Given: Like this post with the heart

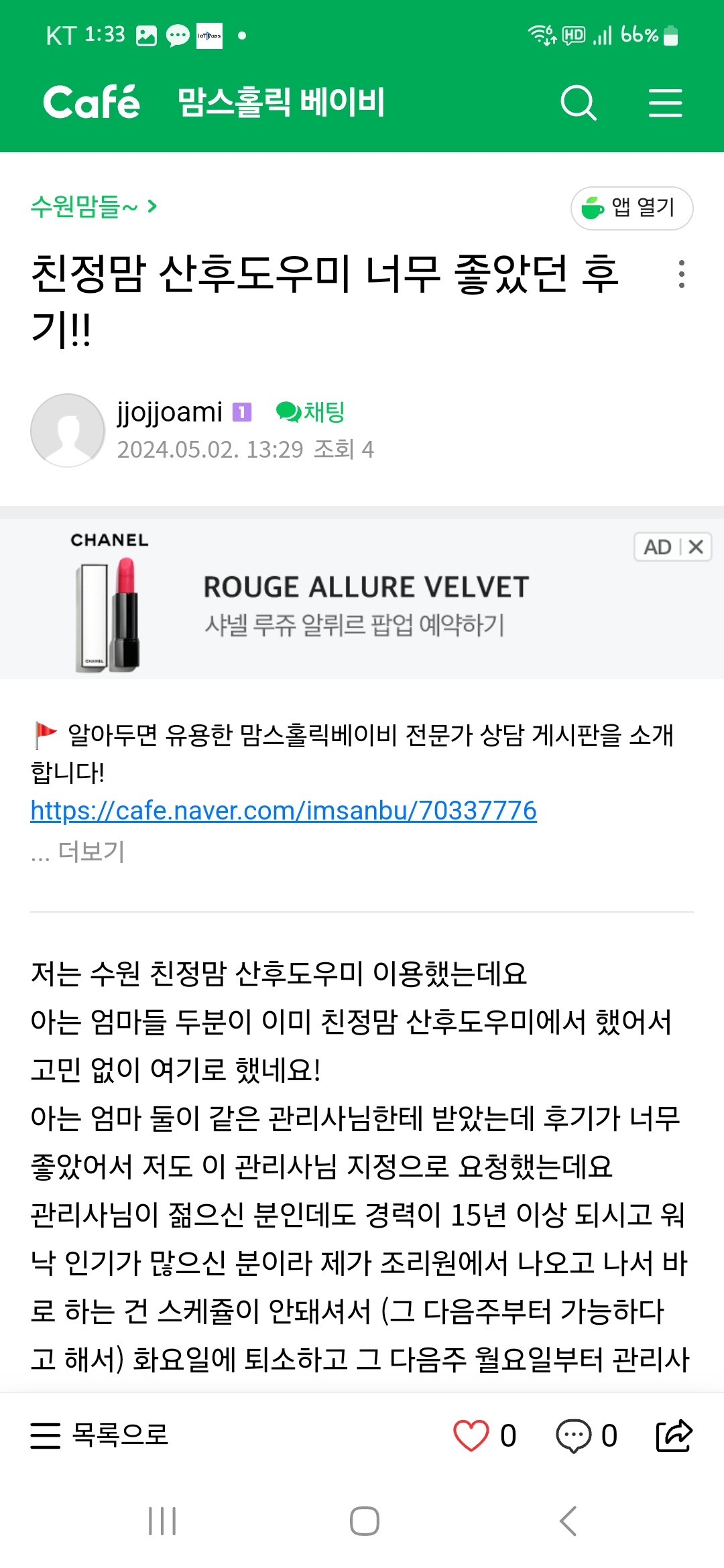Looking at the screenshot, I should click(471, 1435).
